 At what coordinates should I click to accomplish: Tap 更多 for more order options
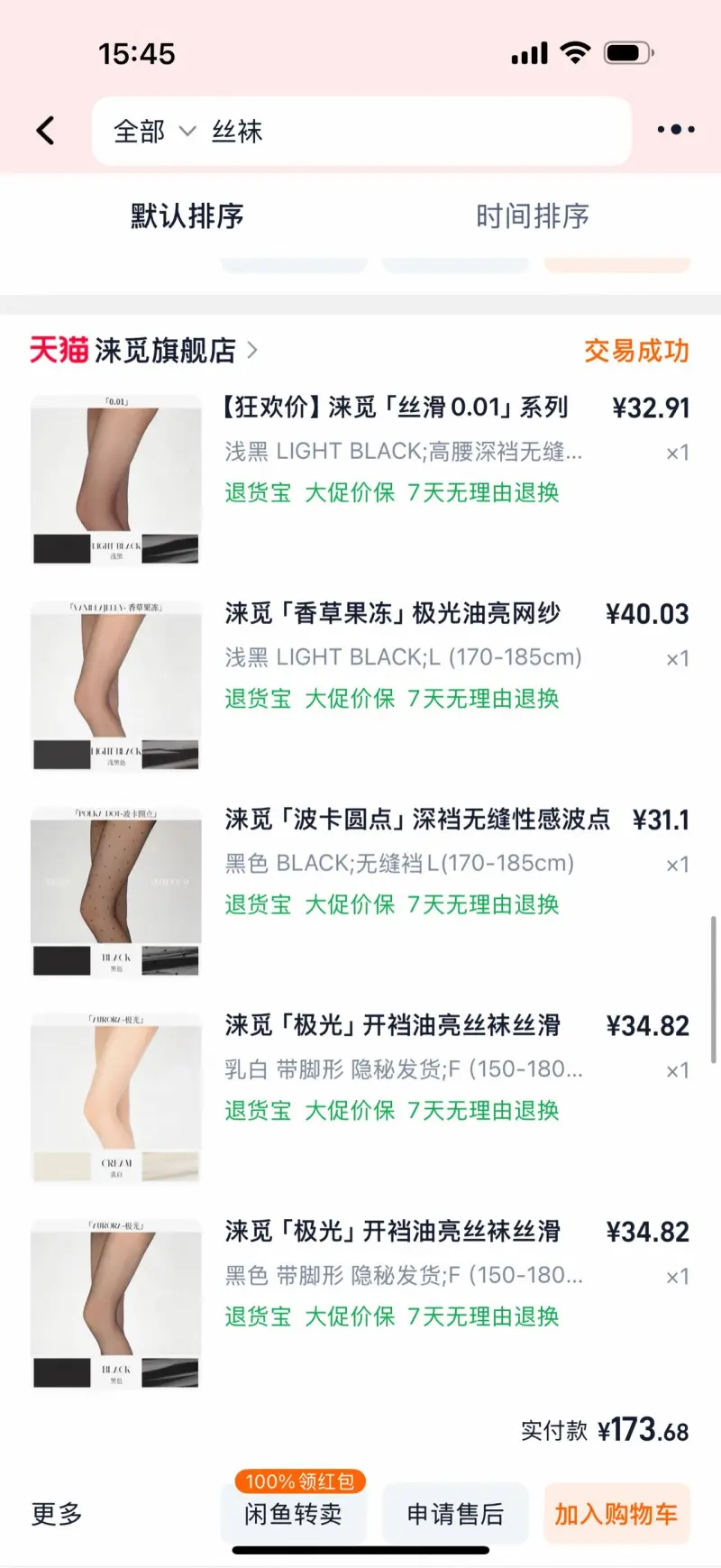(x=57, y=1514)
